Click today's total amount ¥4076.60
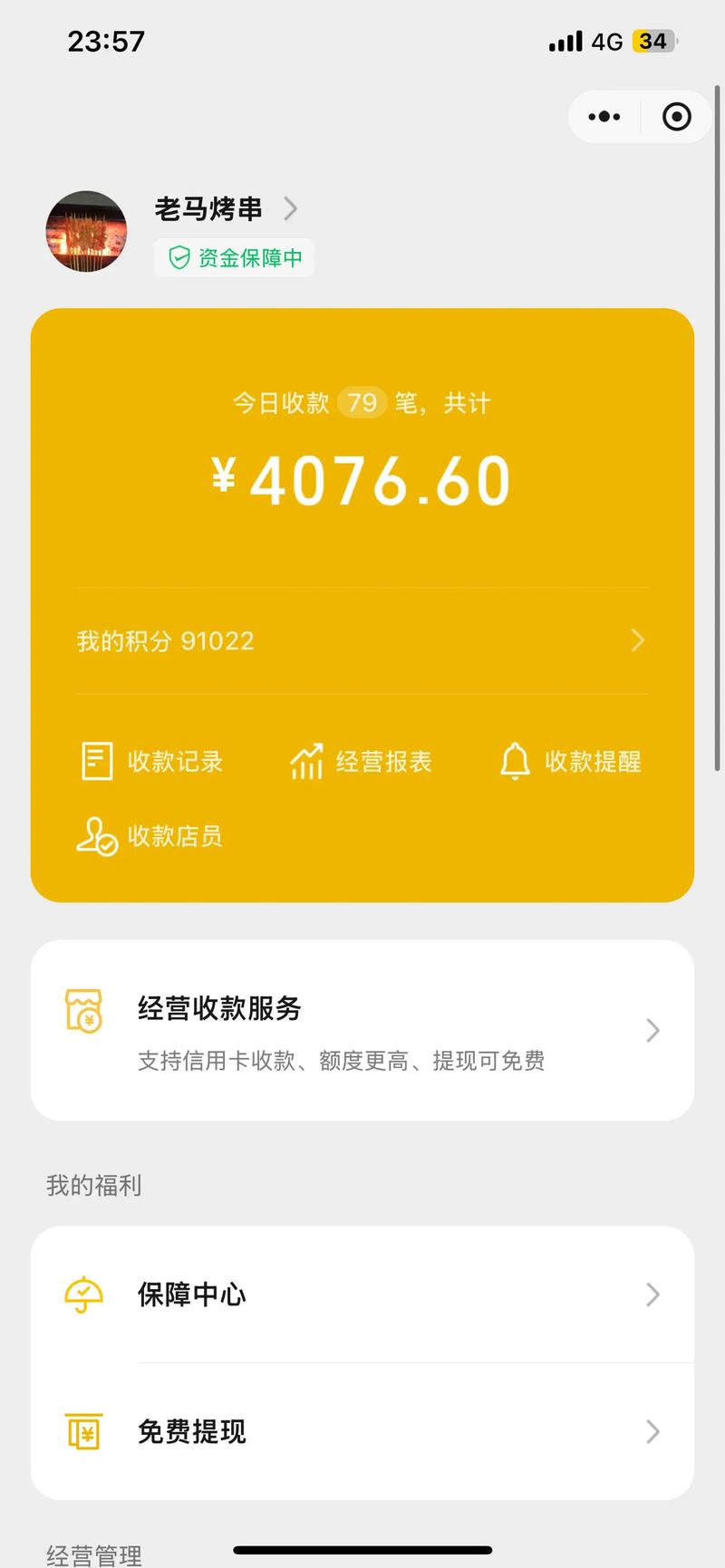Image resolution: width=725 pixels, height=1568 pixels. click(x=361, y=479)
